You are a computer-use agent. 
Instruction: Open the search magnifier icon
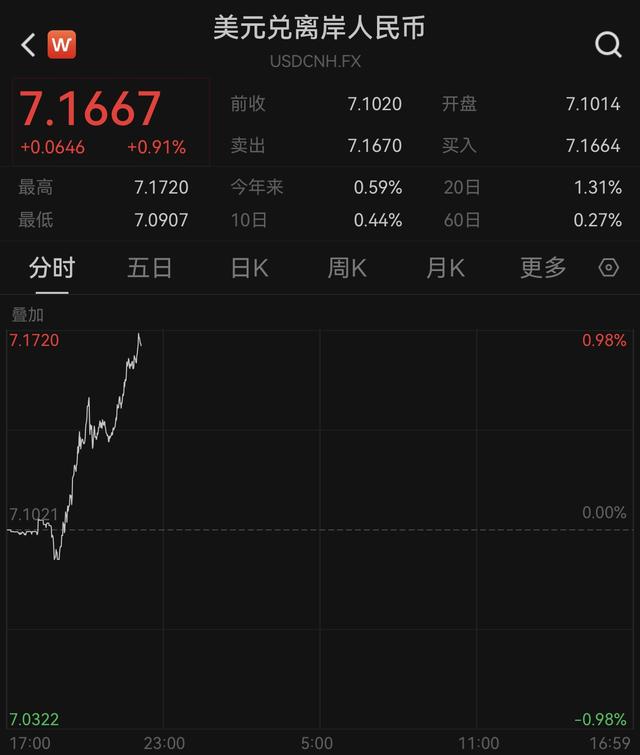point(608,44)
